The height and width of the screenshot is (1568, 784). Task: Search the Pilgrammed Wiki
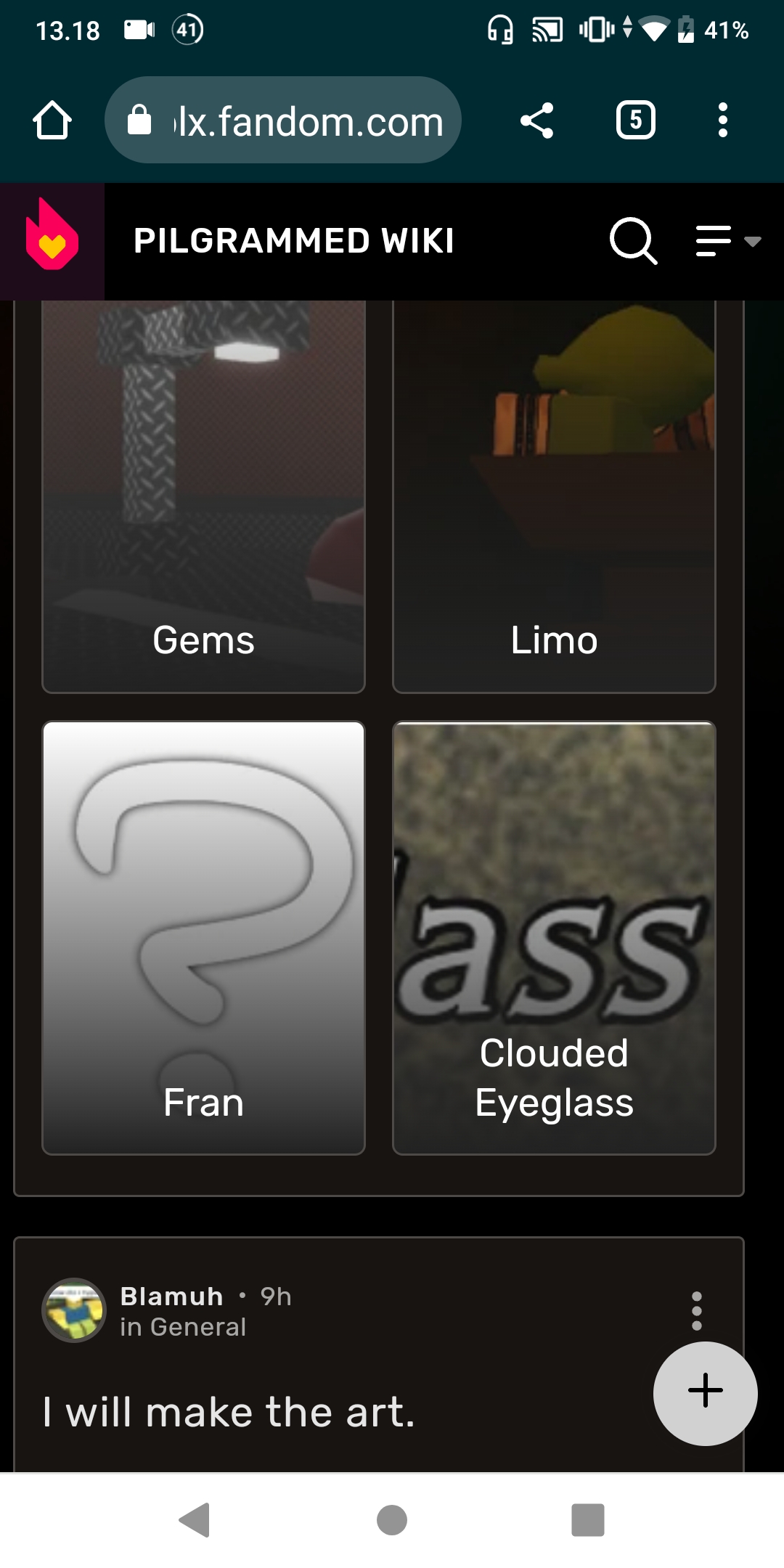pos(634,241)
